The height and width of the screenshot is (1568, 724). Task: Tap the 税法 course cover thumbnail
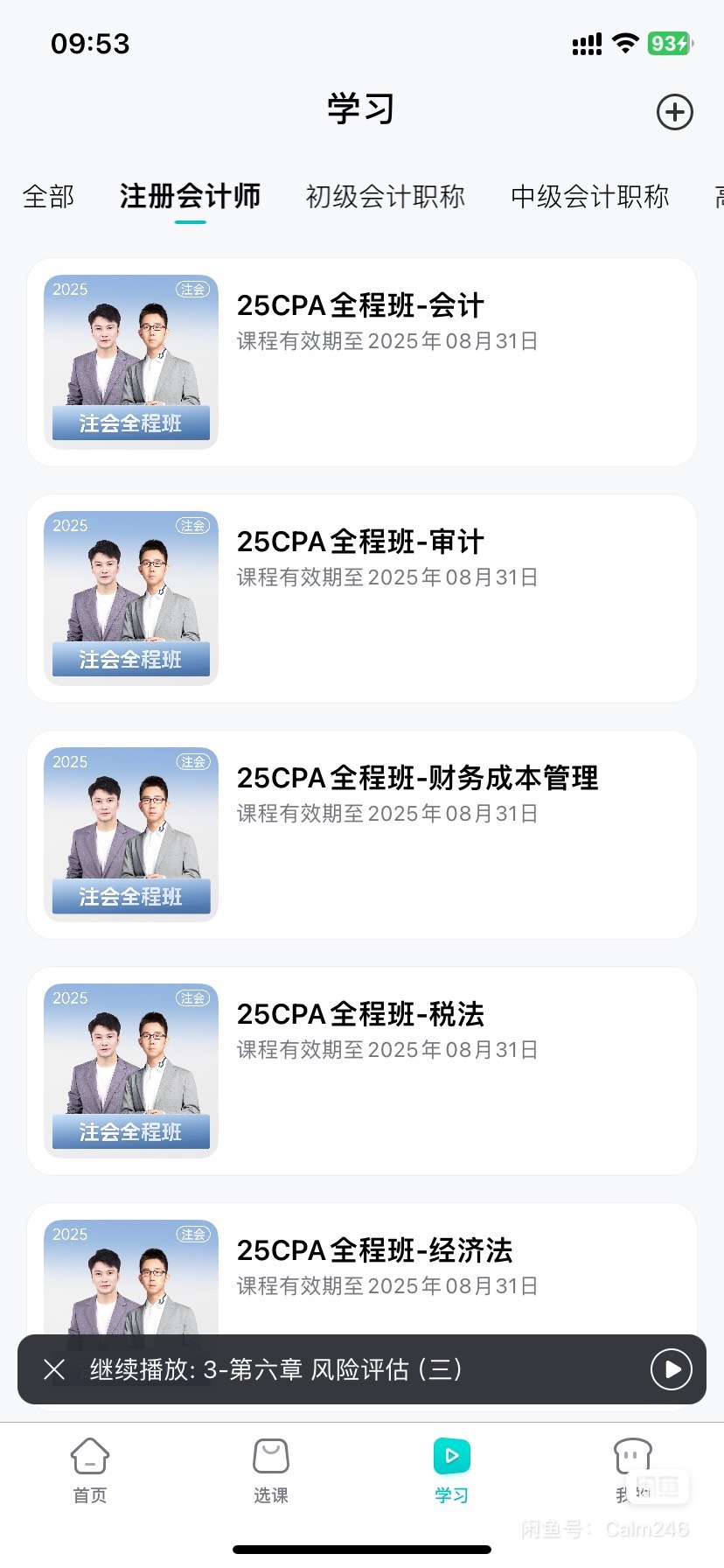pyautogui.click(x=130, y=1069)
